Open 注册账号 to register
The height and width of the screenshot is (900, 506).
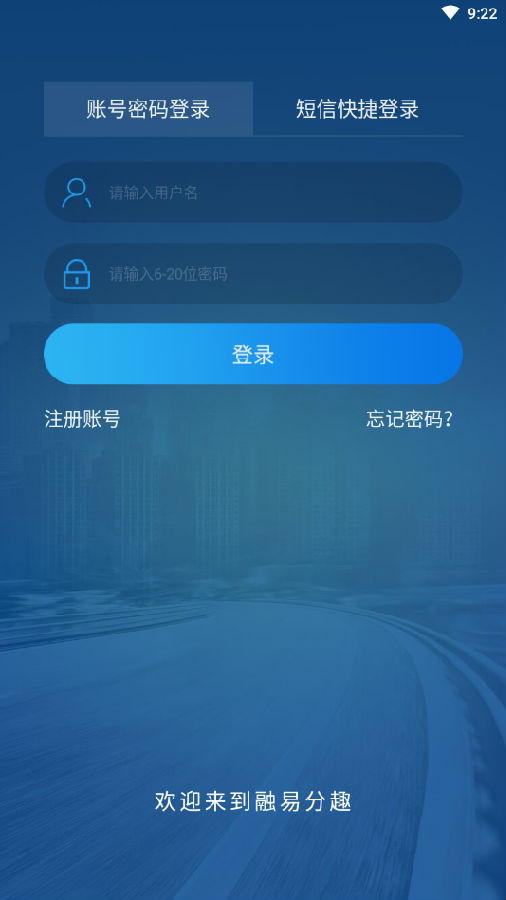[x=83, y=419]
